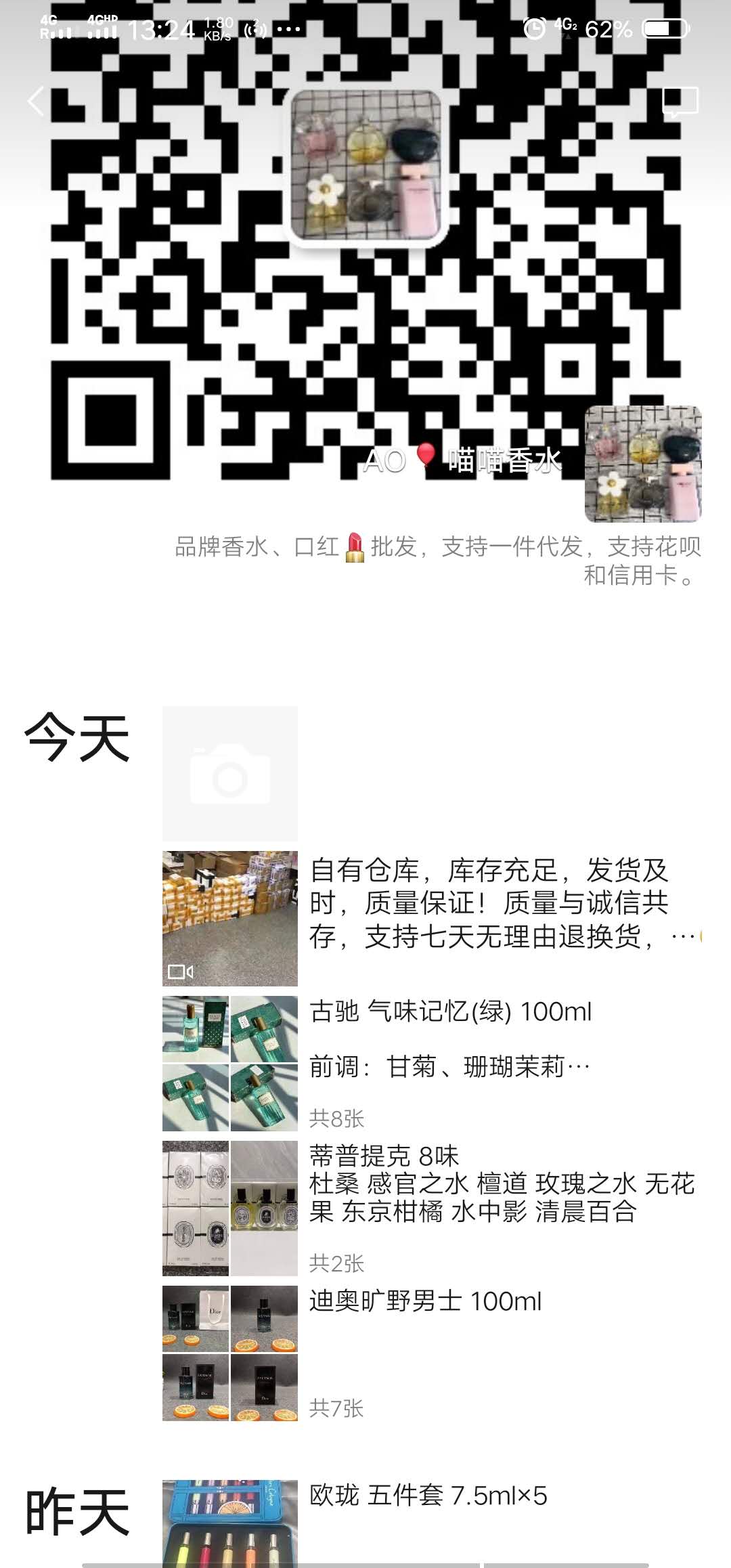Screen dimensions: 731x1568
Task: Open the 欧珑 五件套 gift set thumbnail
Action: pos(229,1523)
